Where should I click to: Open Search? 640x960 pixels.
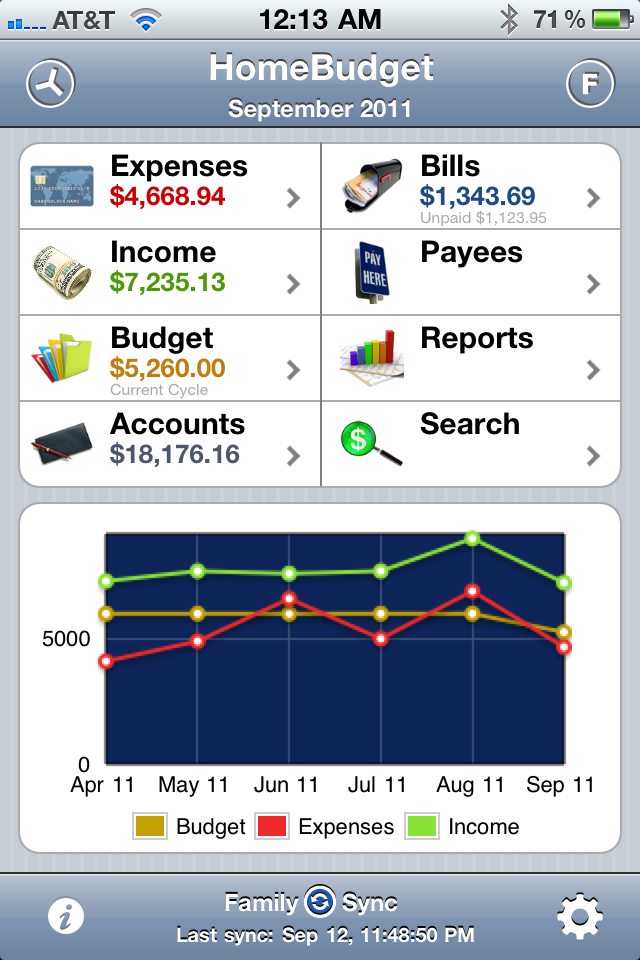click(x=470, y=443)
